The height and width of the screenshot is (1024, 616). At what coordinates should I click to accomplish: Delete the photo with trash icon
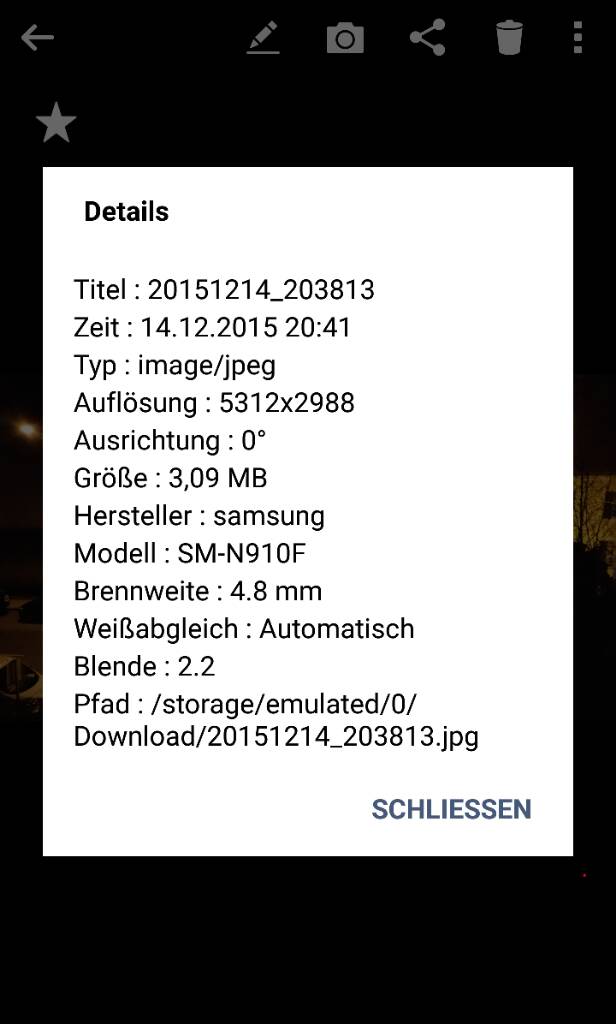click(509, 37)
